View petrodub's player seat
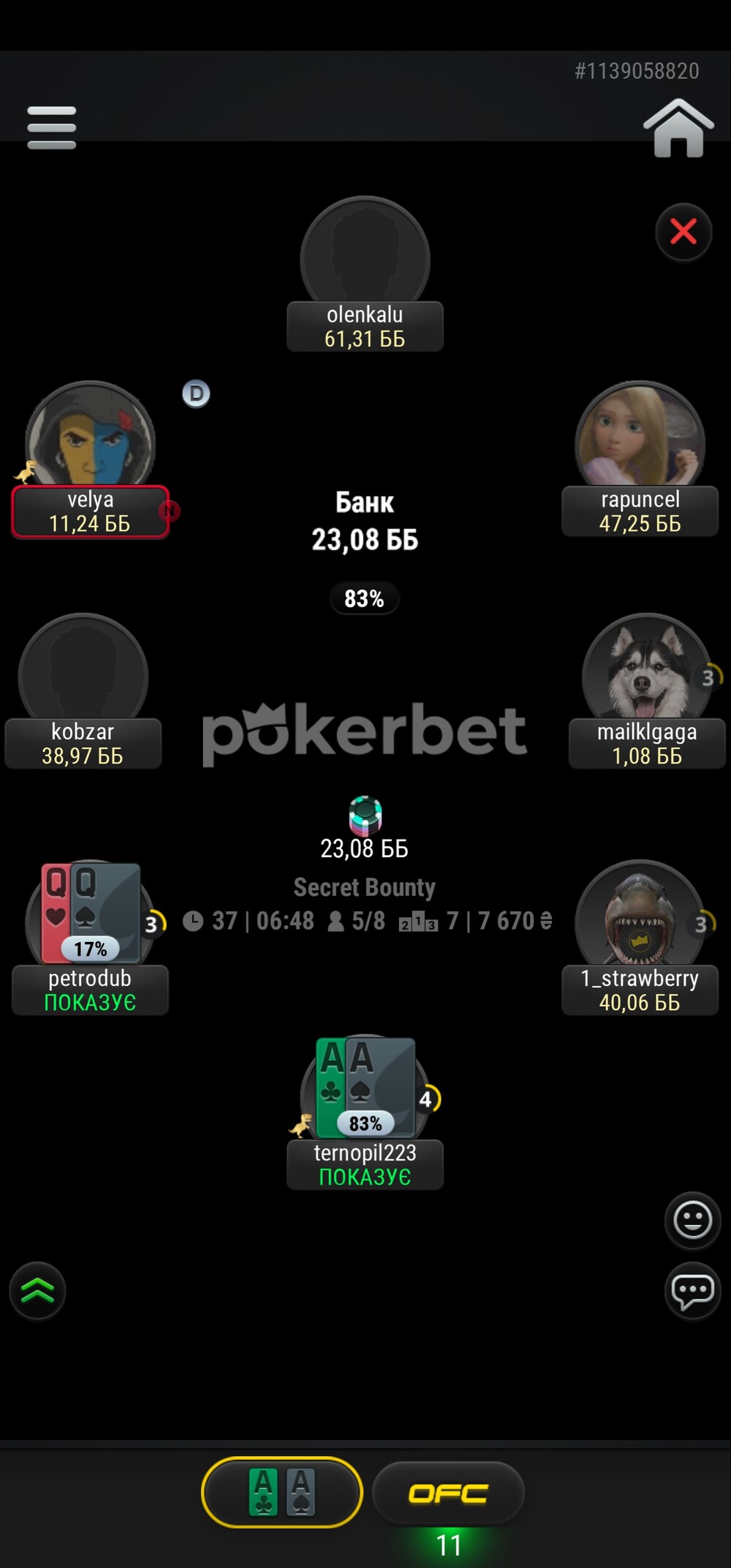Screen dimensions: 731x1568 [x=90, y=938]
